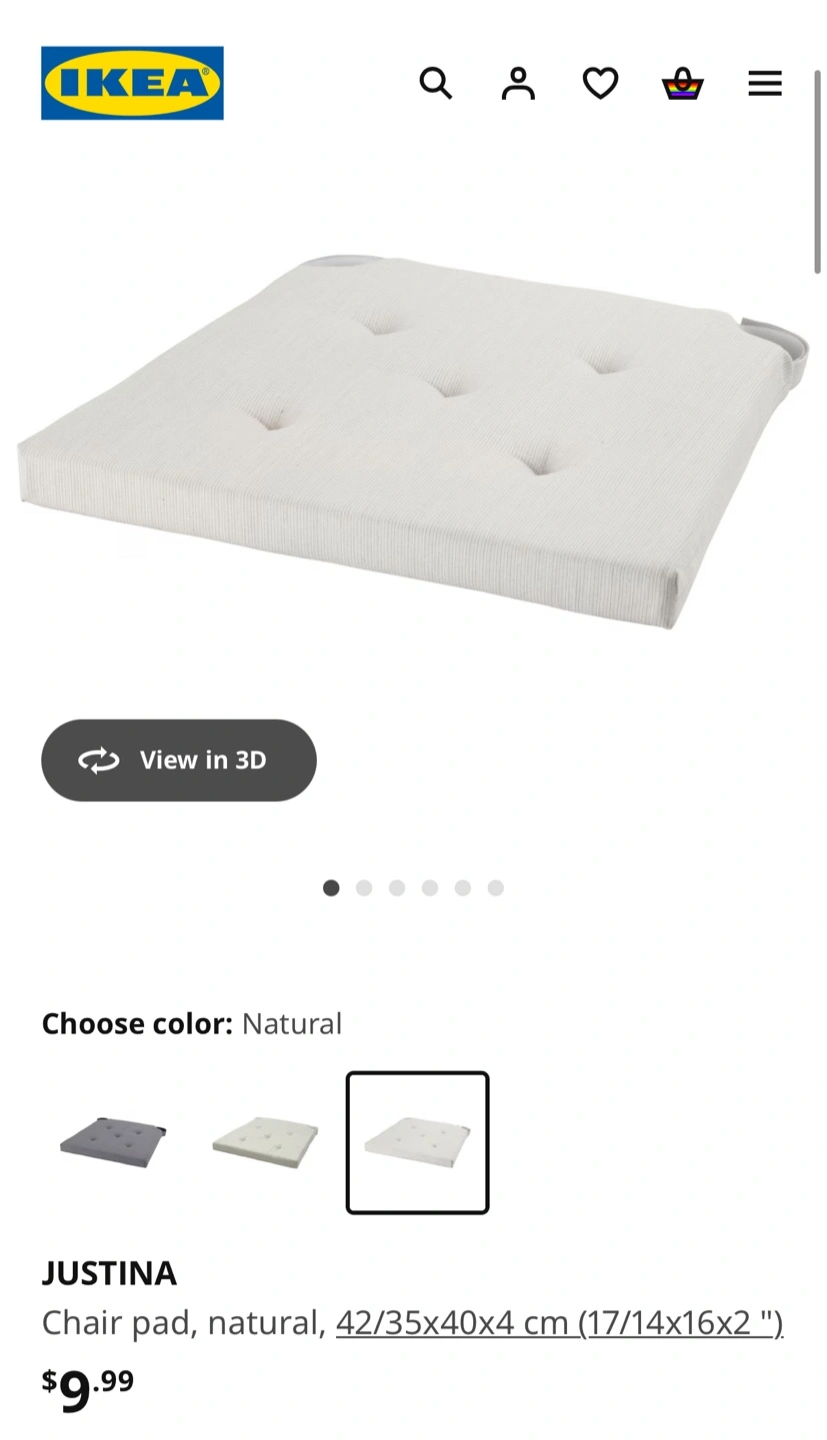
Task: Open the favorites heart list
Action: point(600,83)
